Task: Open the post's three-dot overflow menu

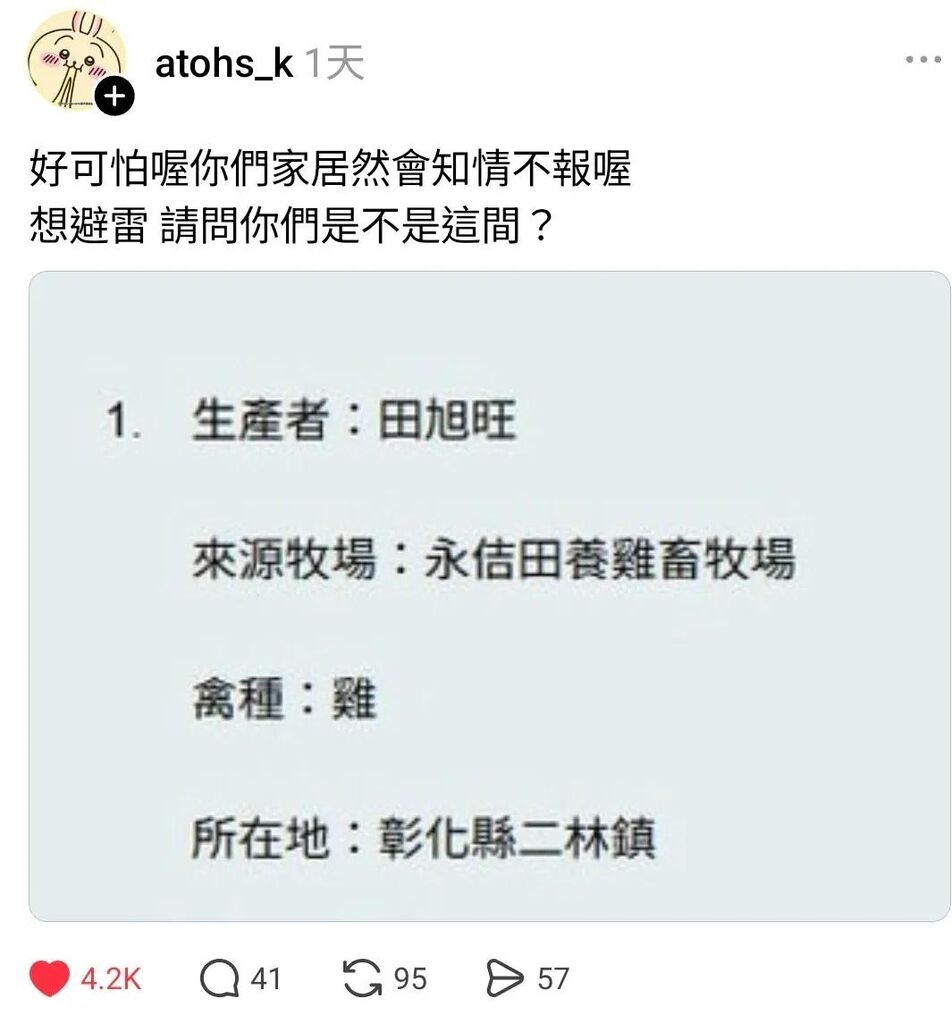Action: coord(922,62)
